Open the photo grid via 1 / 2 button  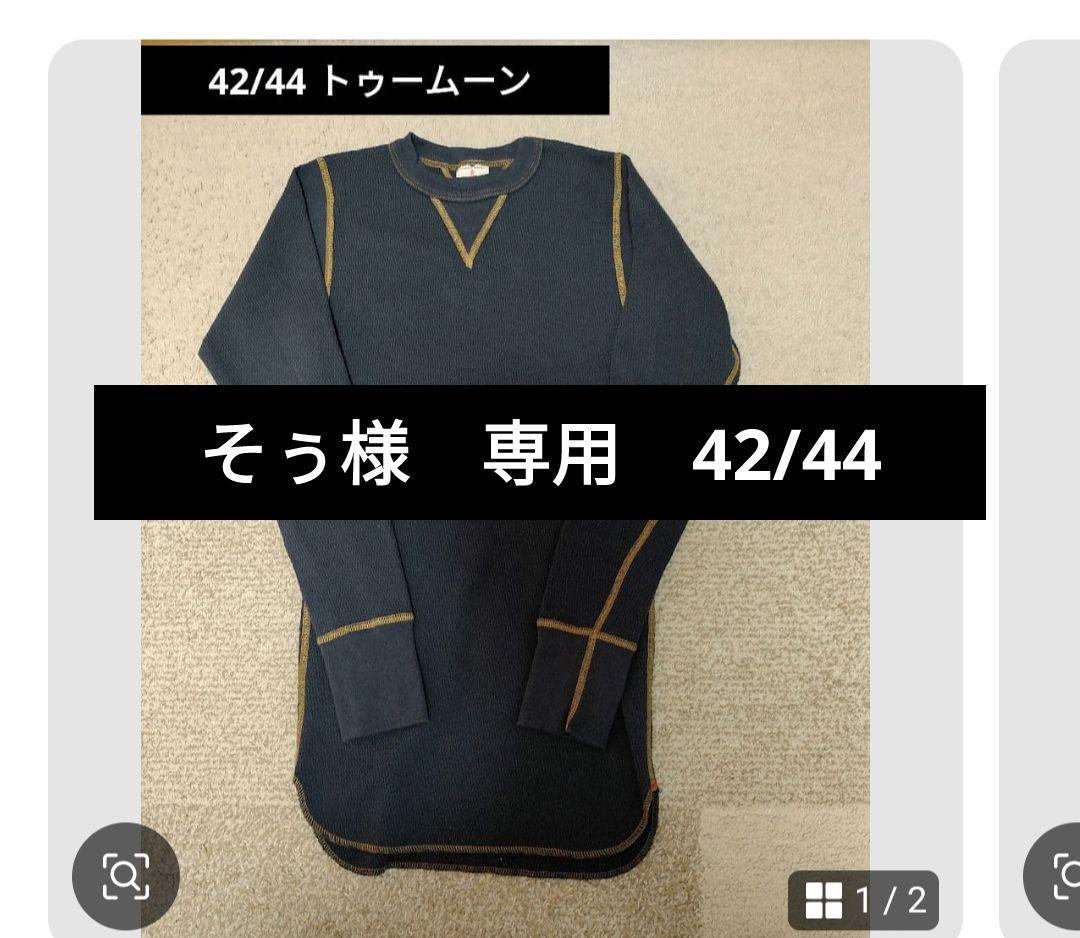click(864, 900)
